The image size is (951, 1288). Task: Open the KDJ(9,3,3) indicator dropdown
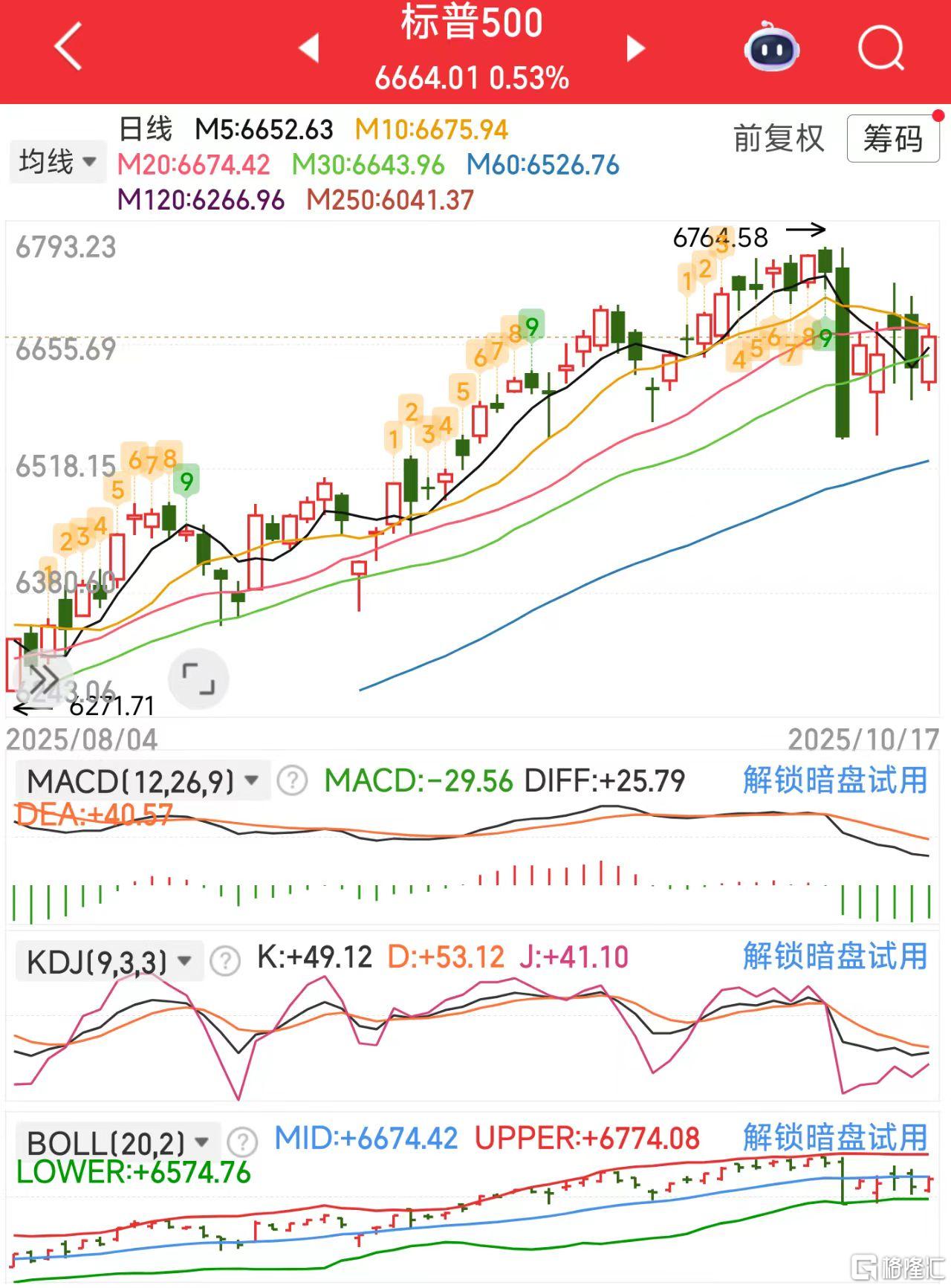click(x=108, y=961)
